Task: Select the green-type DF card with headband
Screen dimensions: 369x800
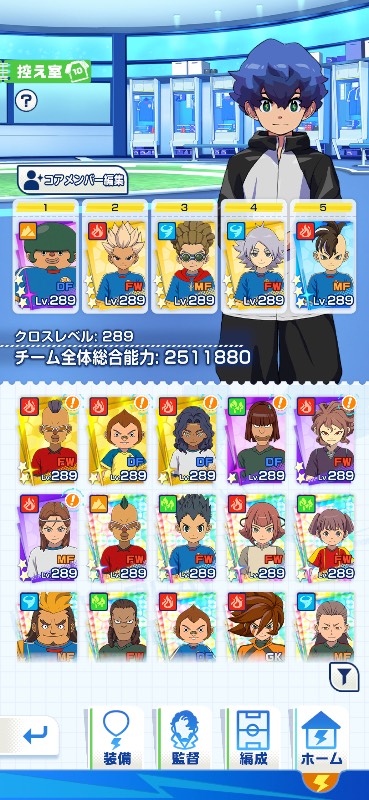Action: 256,440
